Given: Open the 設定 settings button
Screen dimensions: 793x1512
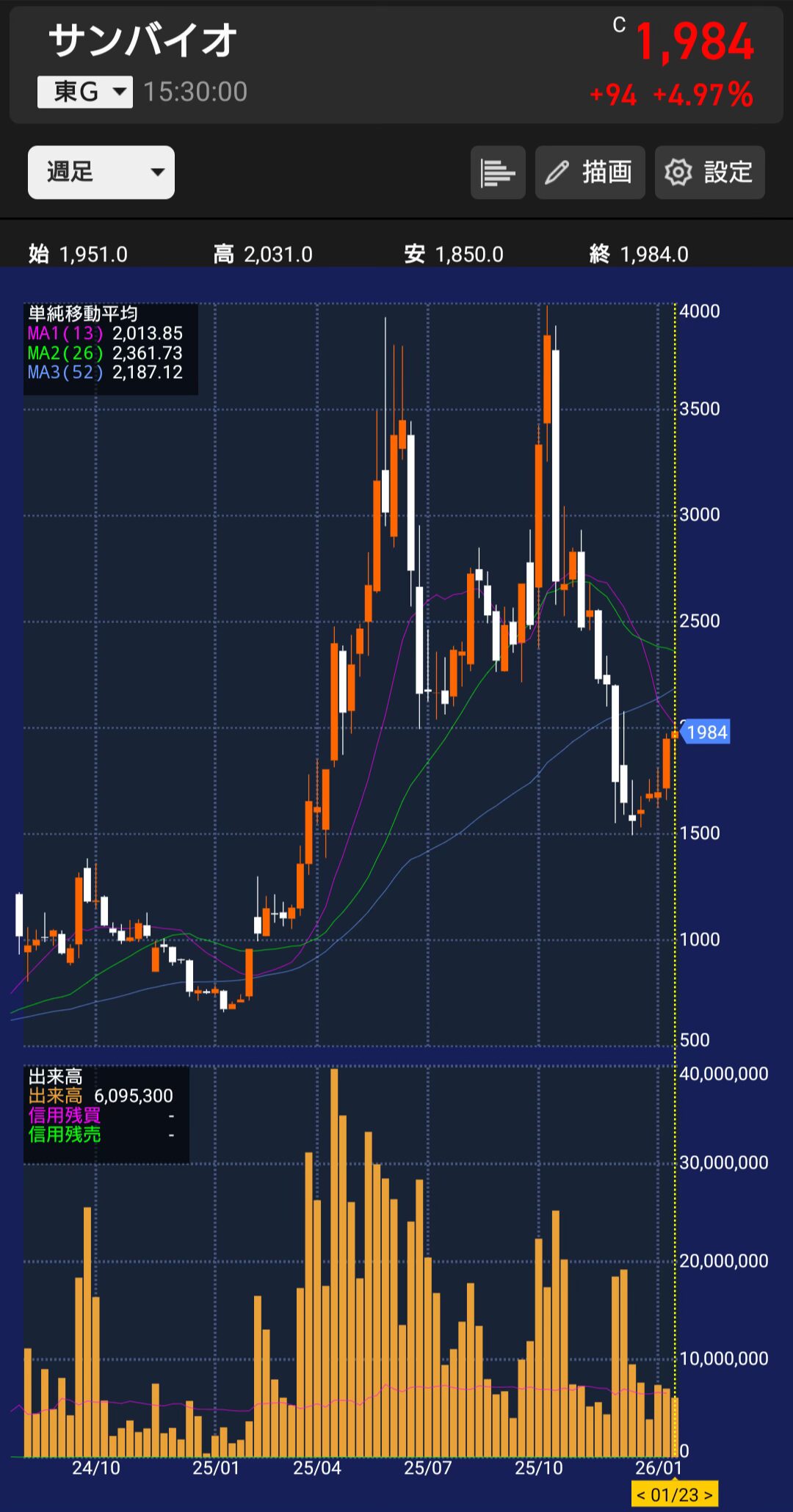Looking at the screenshot, I should [709, 172].
